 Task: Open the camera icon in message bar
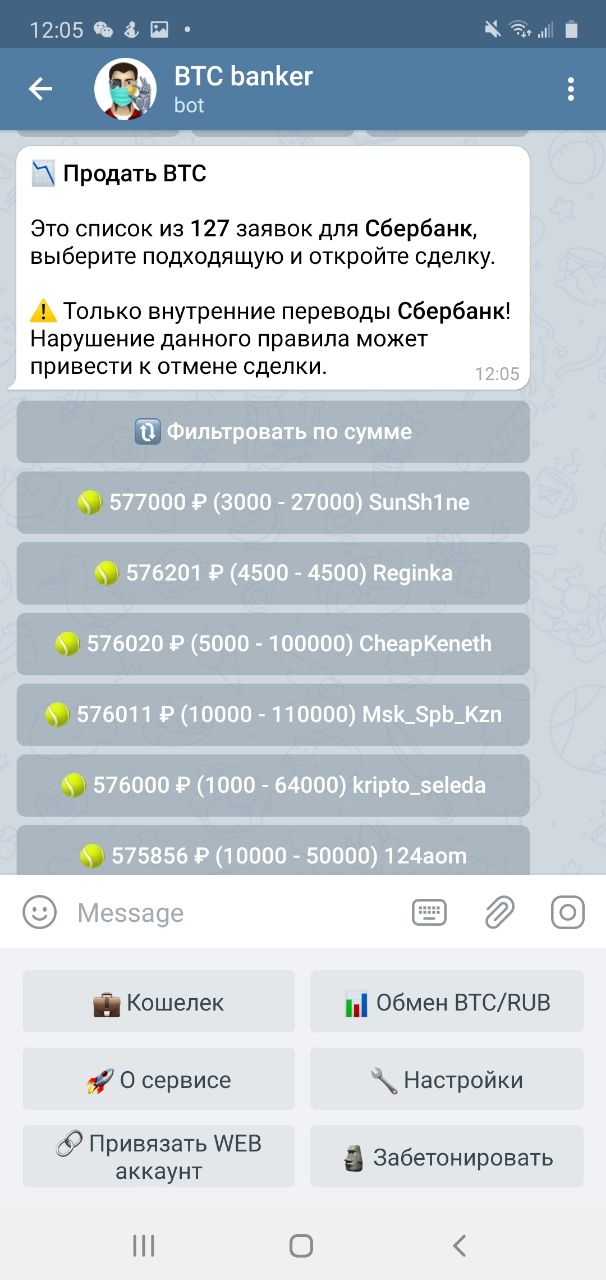568,912
